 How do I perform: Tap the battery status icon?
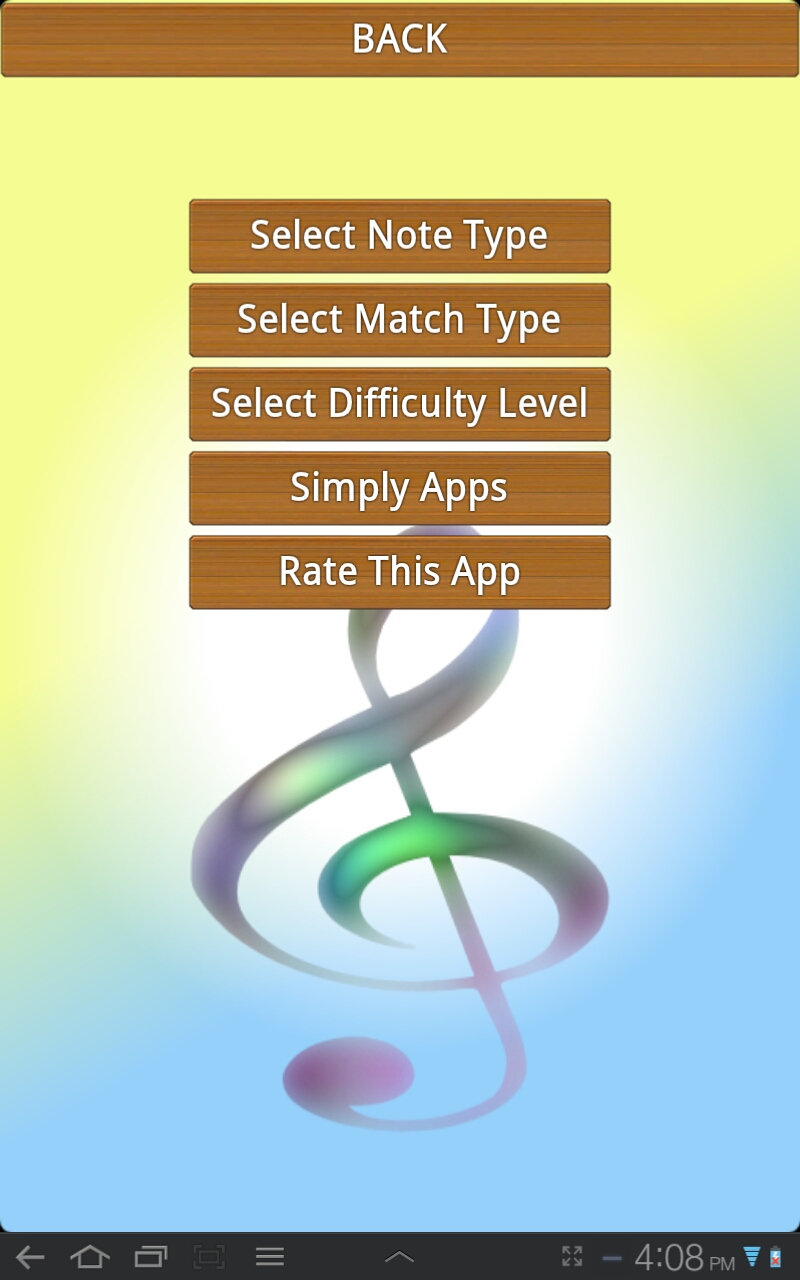point(777,1257)
